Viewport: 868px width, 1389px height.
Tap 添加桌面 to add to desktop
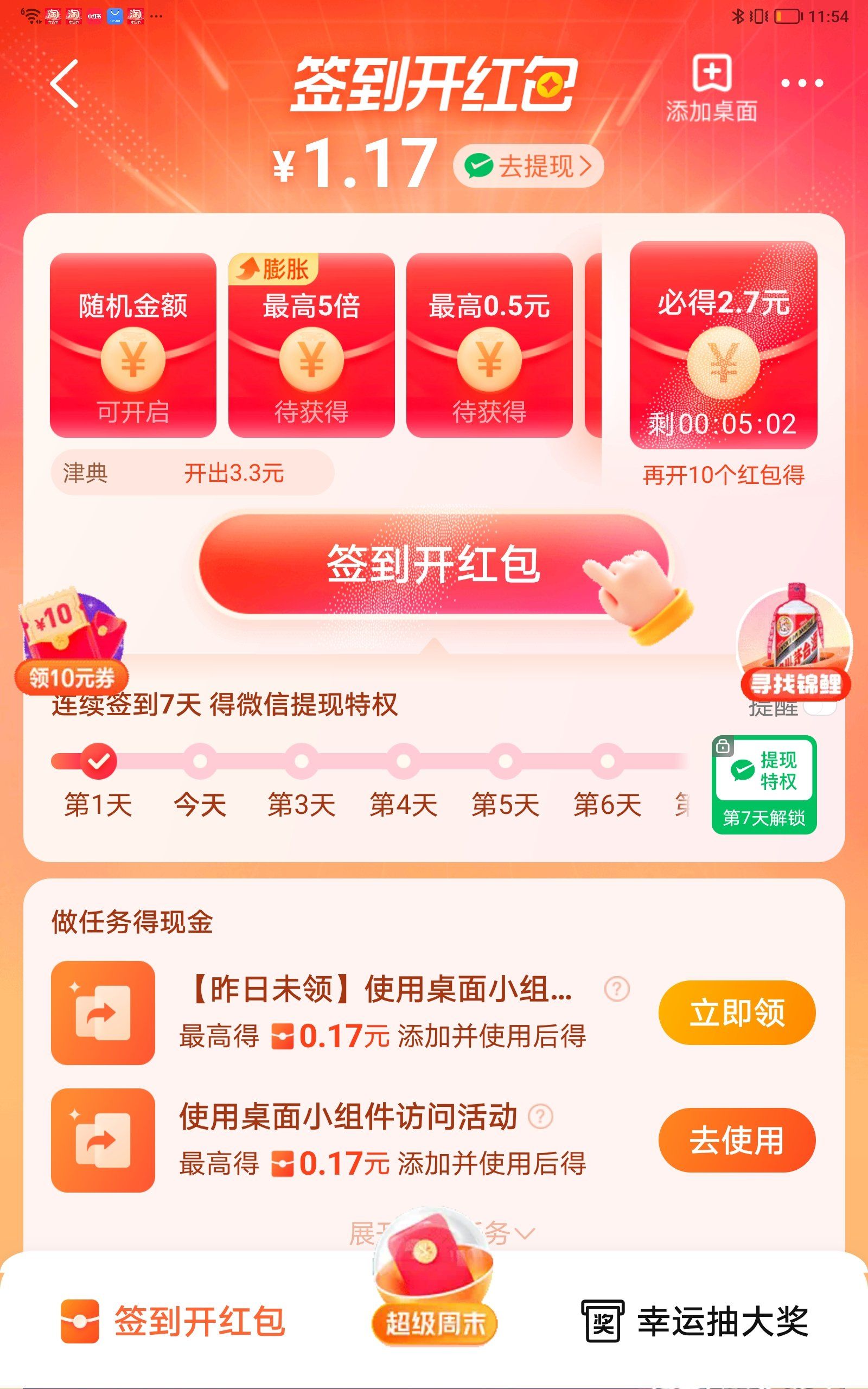711,89
